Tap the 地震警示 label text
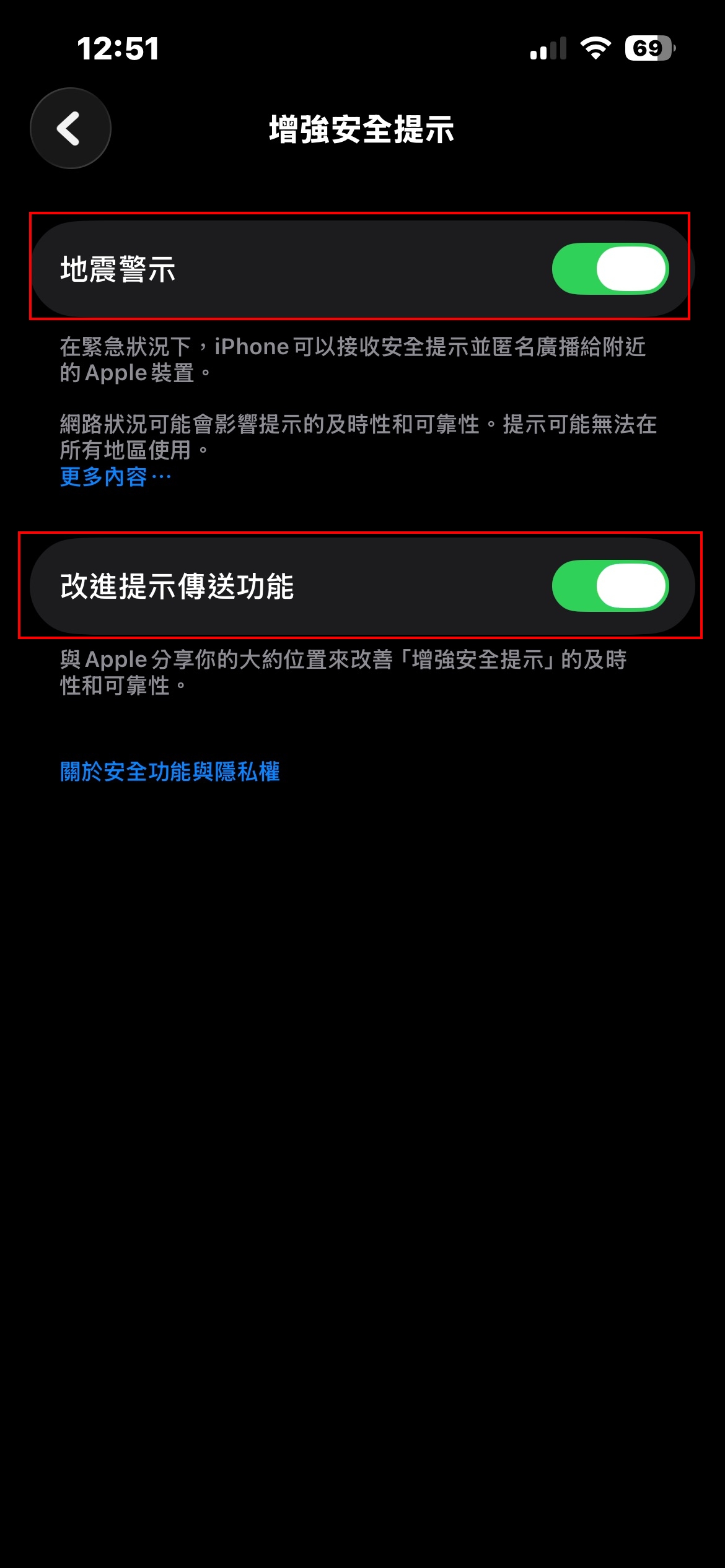Image resolution: width=725 pixels, height=1568 pixels. coord(118,268)
